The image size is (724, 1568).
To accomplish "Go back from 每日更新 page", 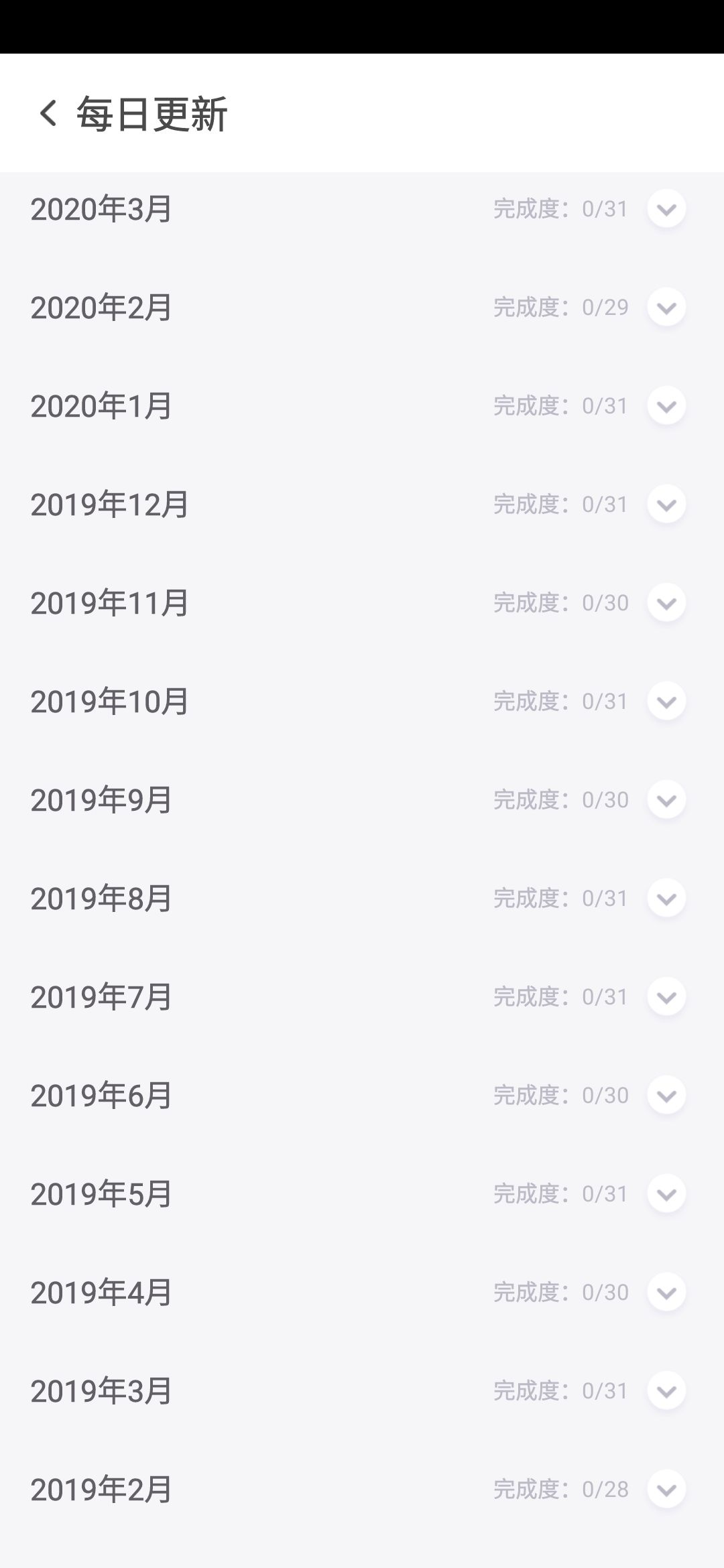I will [48, 113].
